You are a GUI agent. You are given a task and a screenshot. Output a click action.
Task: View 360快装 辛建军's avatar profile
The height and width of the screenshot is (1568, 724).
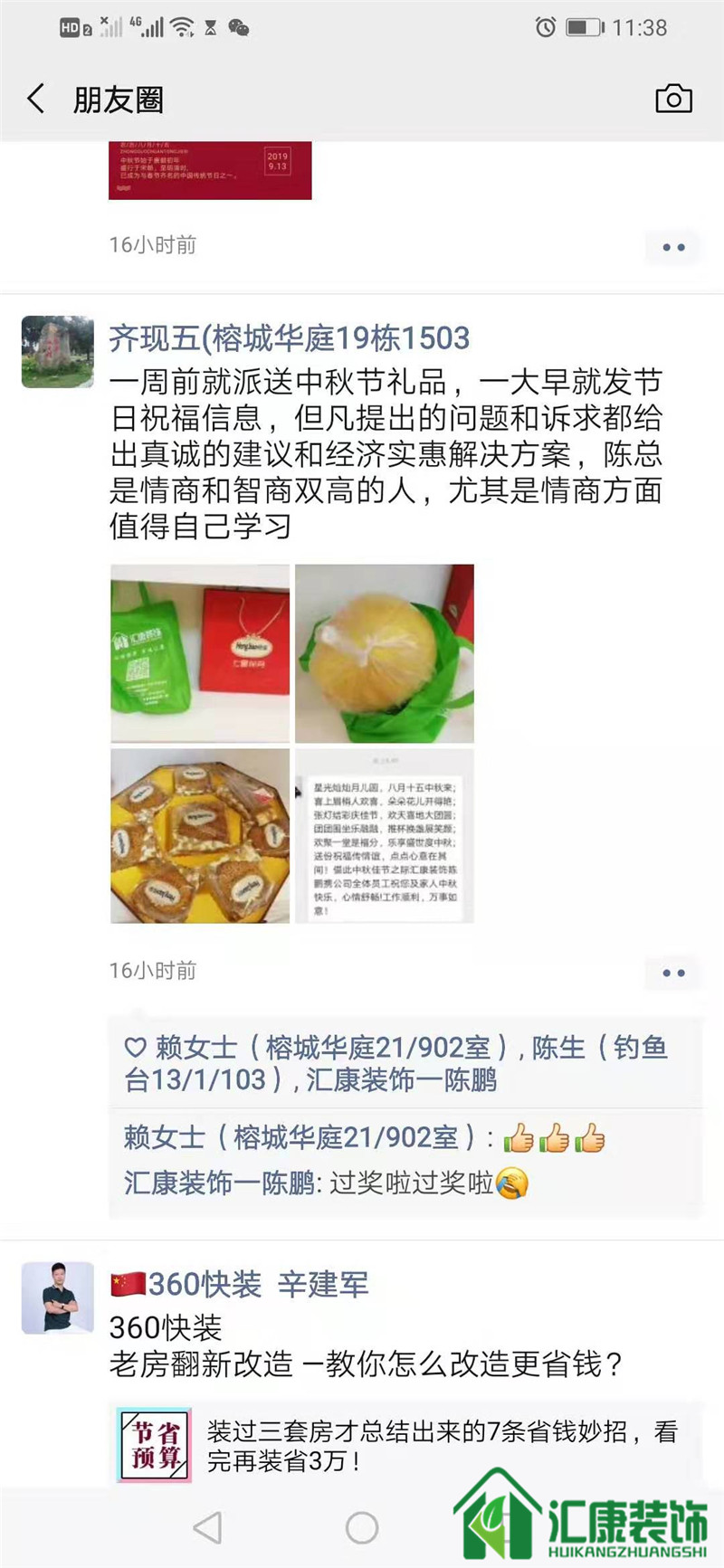(x=57, y=1297)
